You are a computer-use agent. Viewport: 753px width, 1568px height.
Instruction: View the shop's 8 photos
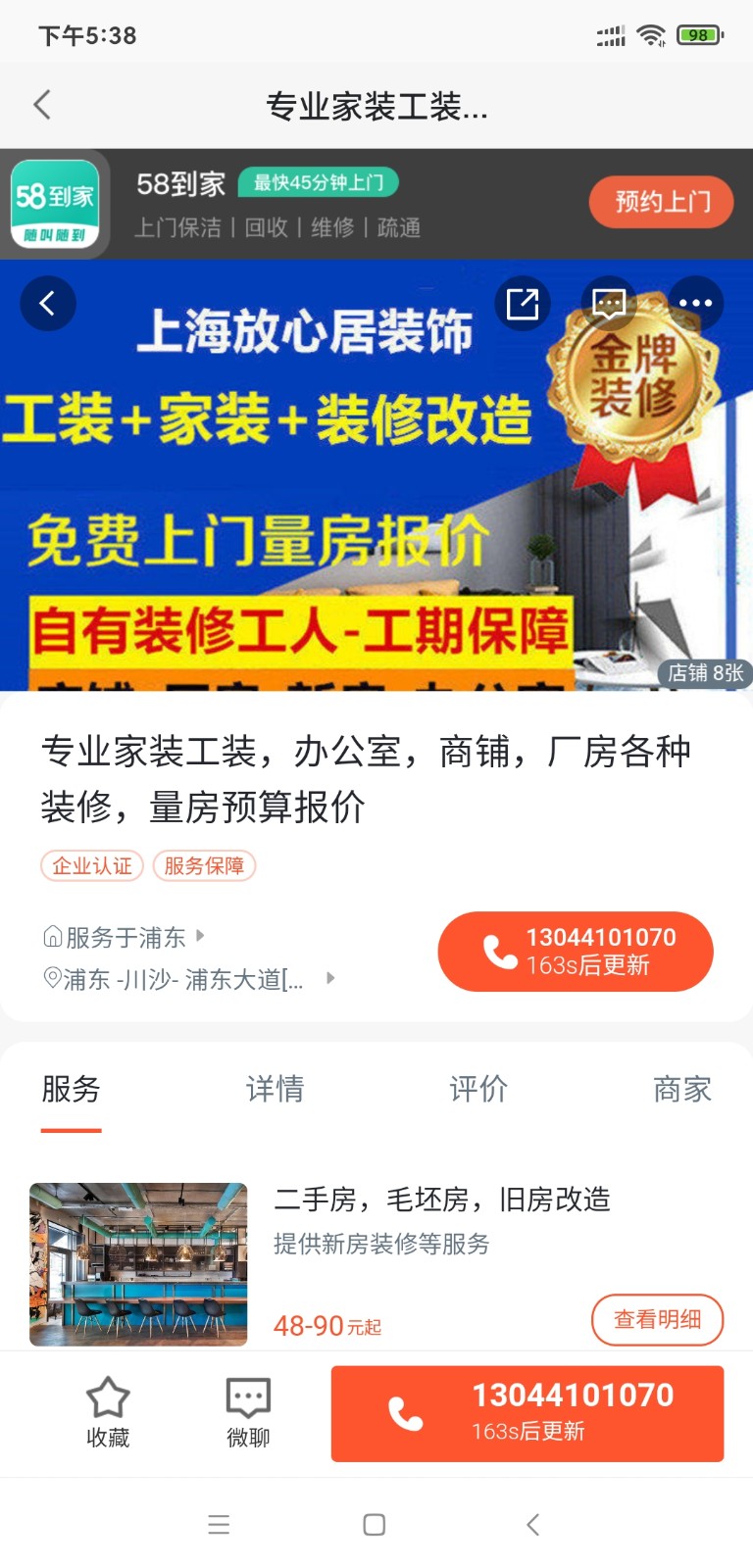pyautogui.click(x=704, y=673)
